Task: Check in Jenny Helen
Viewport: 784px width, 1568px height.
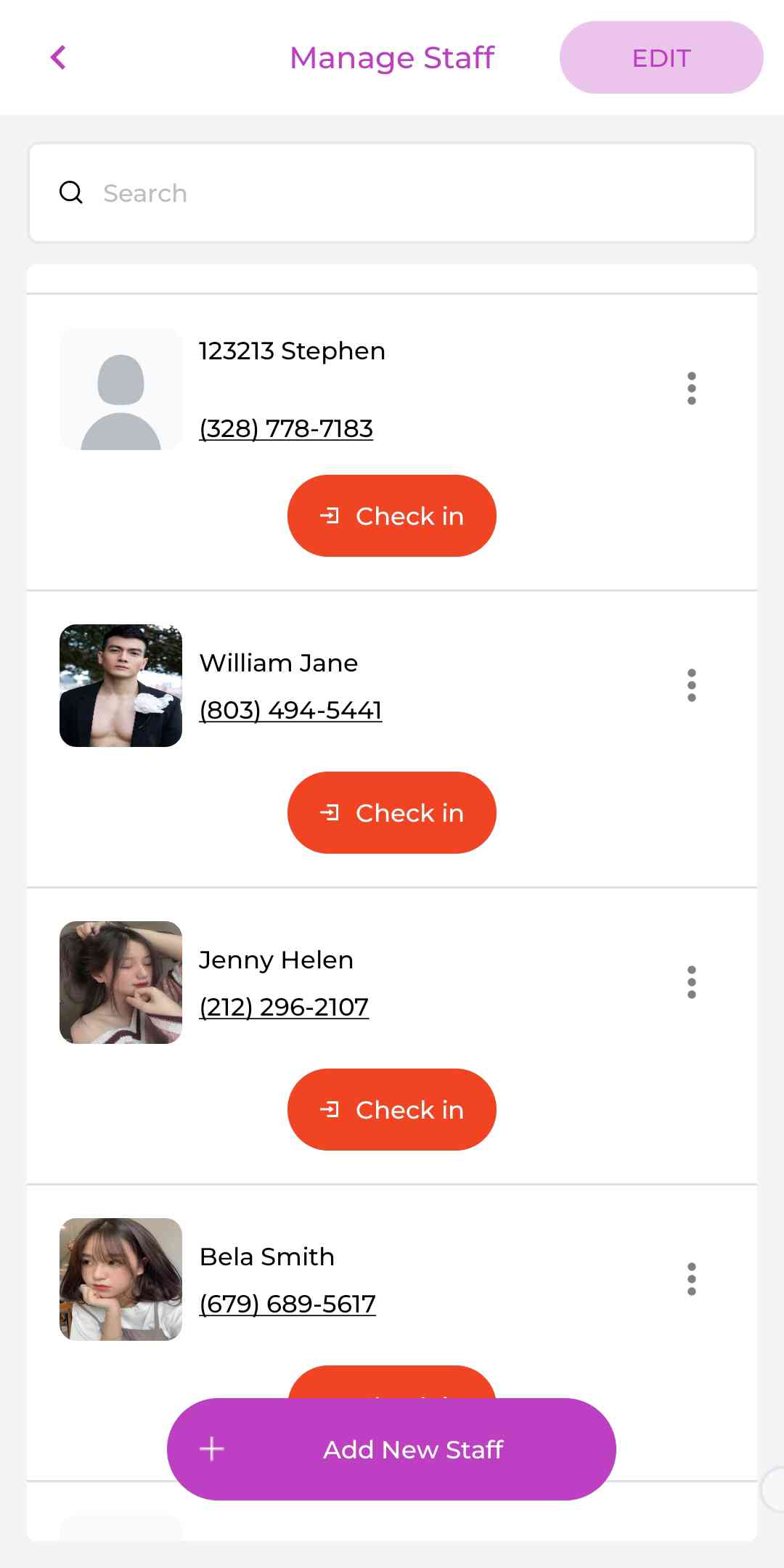Action: [x=391, y=1110]
